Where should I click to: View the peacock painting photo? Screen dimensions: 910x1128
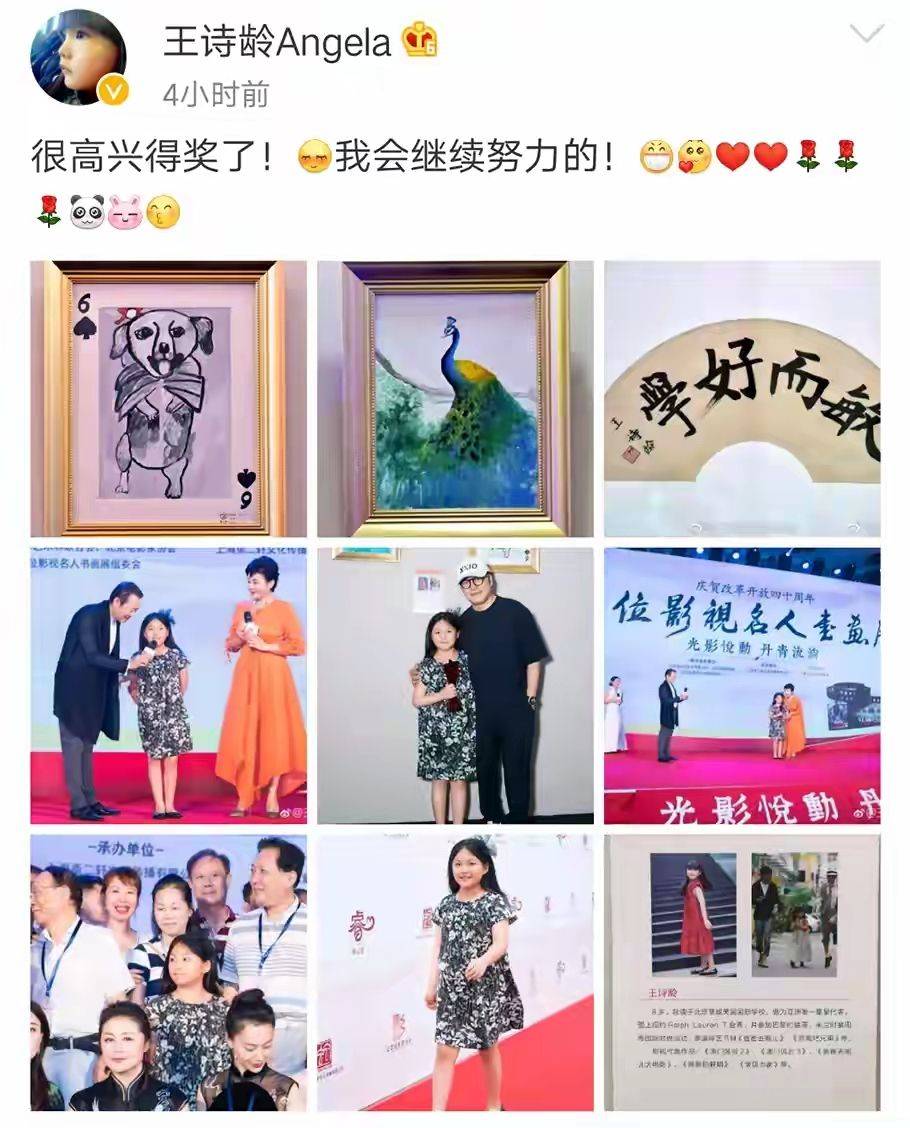click(x=455, y=399)
